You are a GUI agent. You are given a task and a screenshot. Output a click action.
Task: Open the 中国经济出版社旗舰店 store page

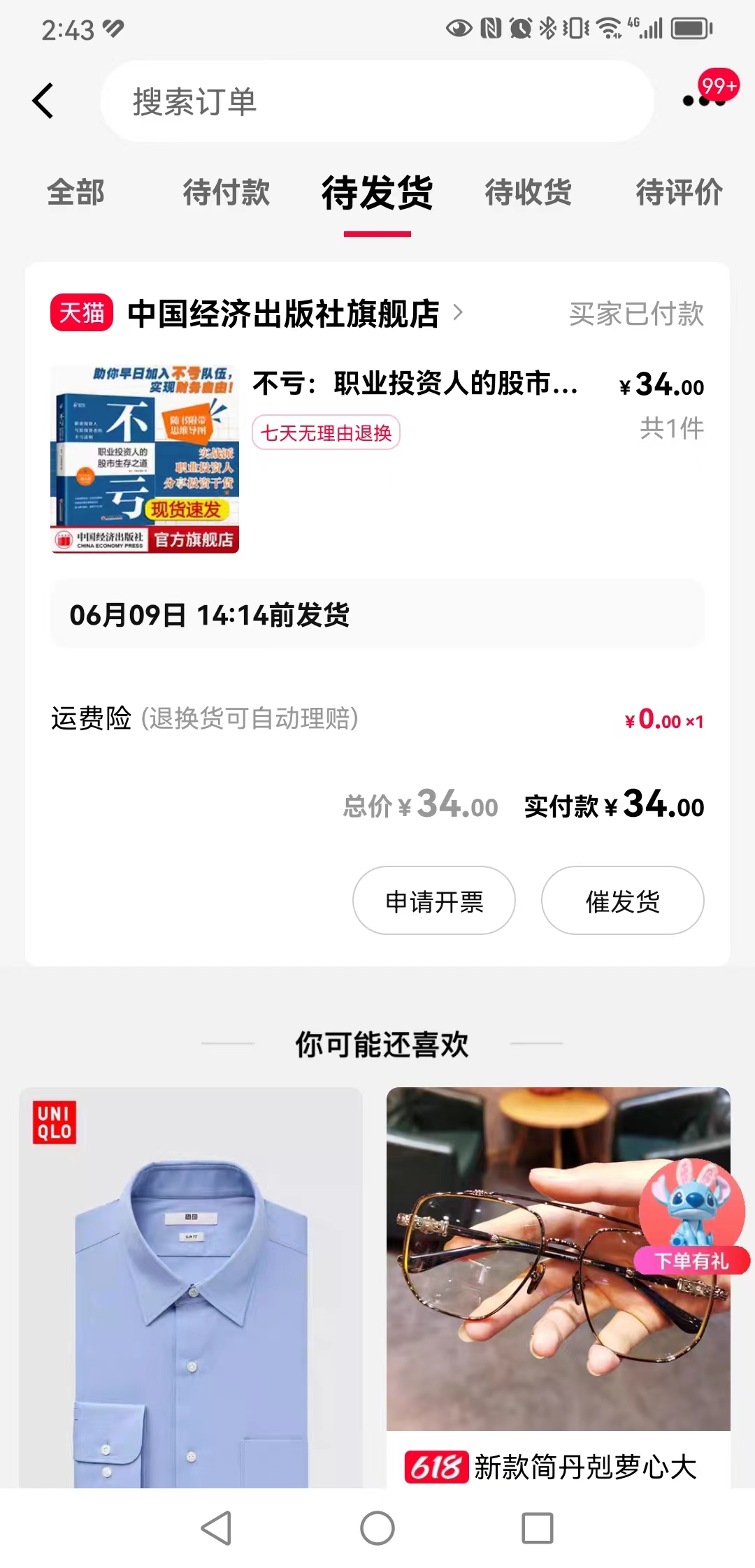point(283,314)
